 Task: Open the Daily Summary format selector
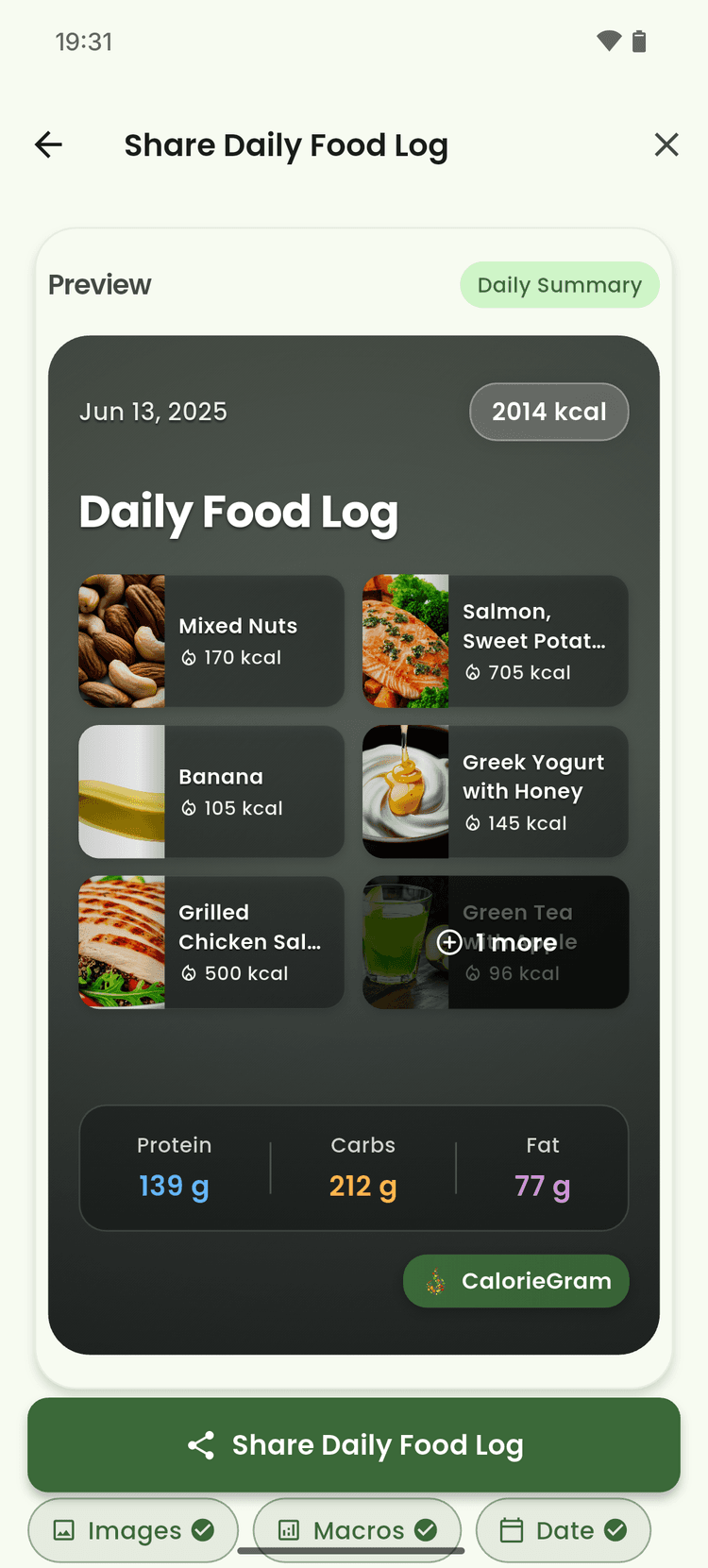pyautogui.click(x=560, y=284)
